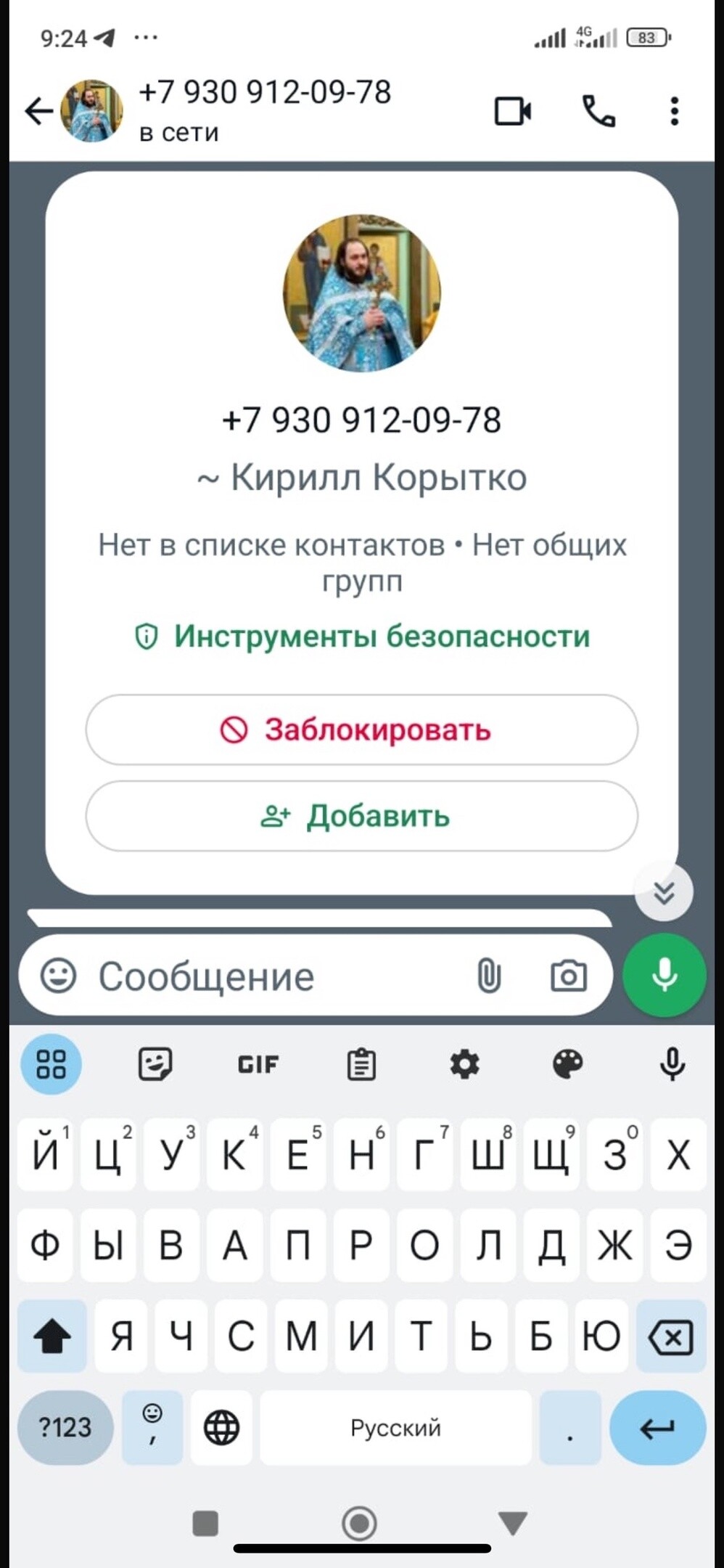This screenshot has width=724, height=1568.
Task: Jump to latest messages arrow
Action: 664,892
